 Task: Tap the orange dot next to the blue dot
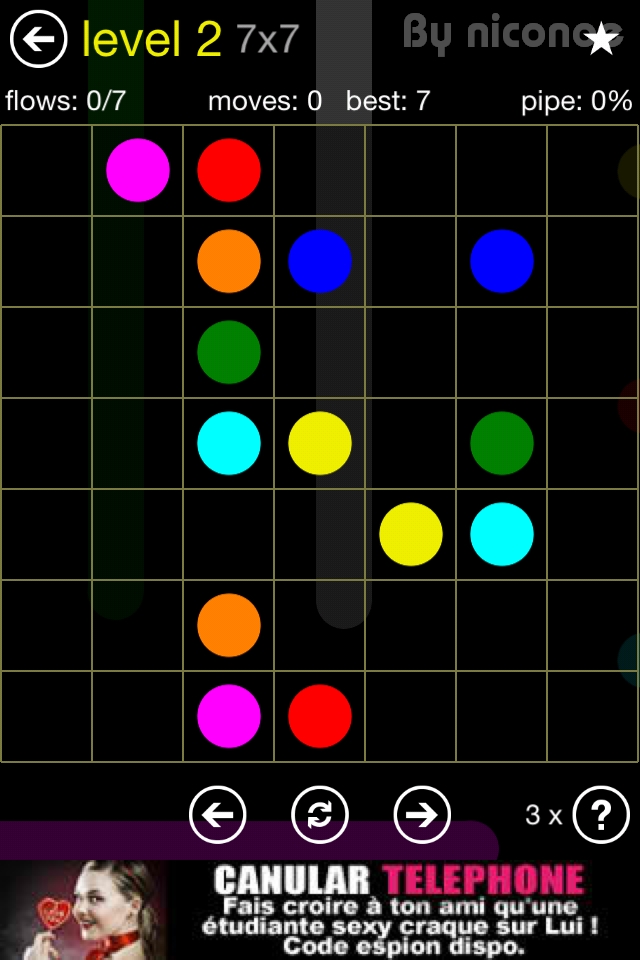pos(229,261)
